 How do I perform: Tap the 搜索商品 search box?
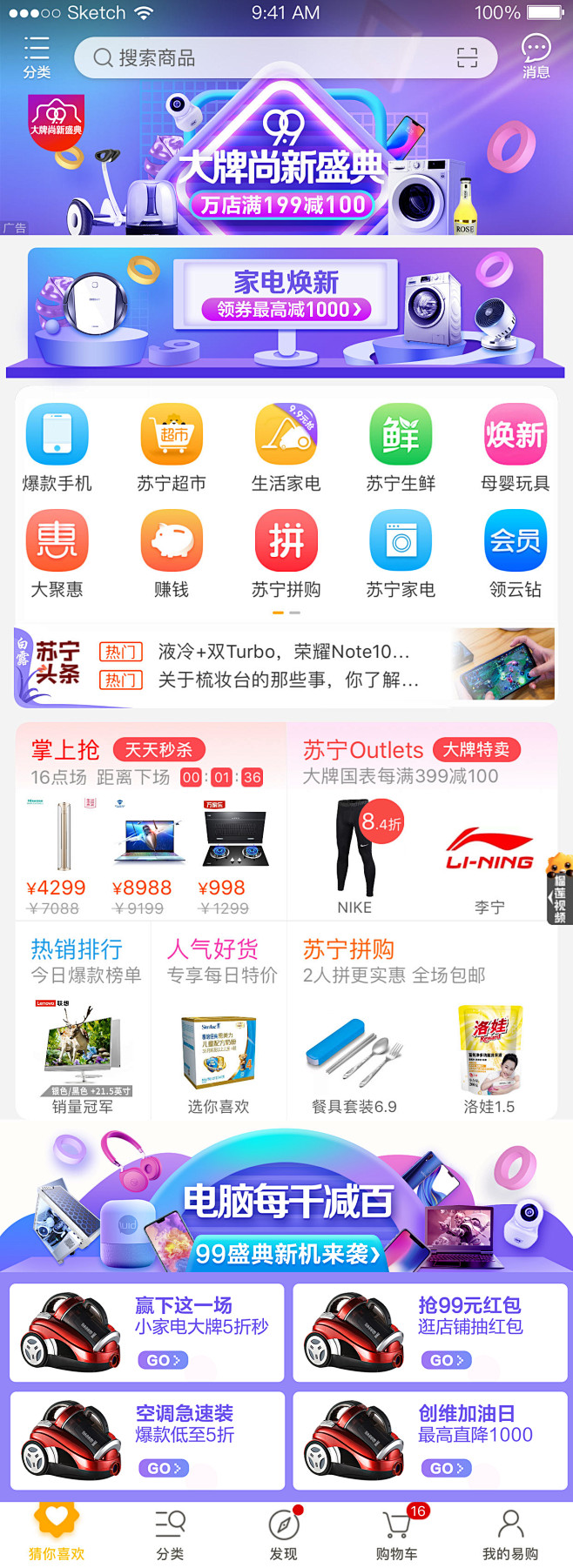[261, 58]
